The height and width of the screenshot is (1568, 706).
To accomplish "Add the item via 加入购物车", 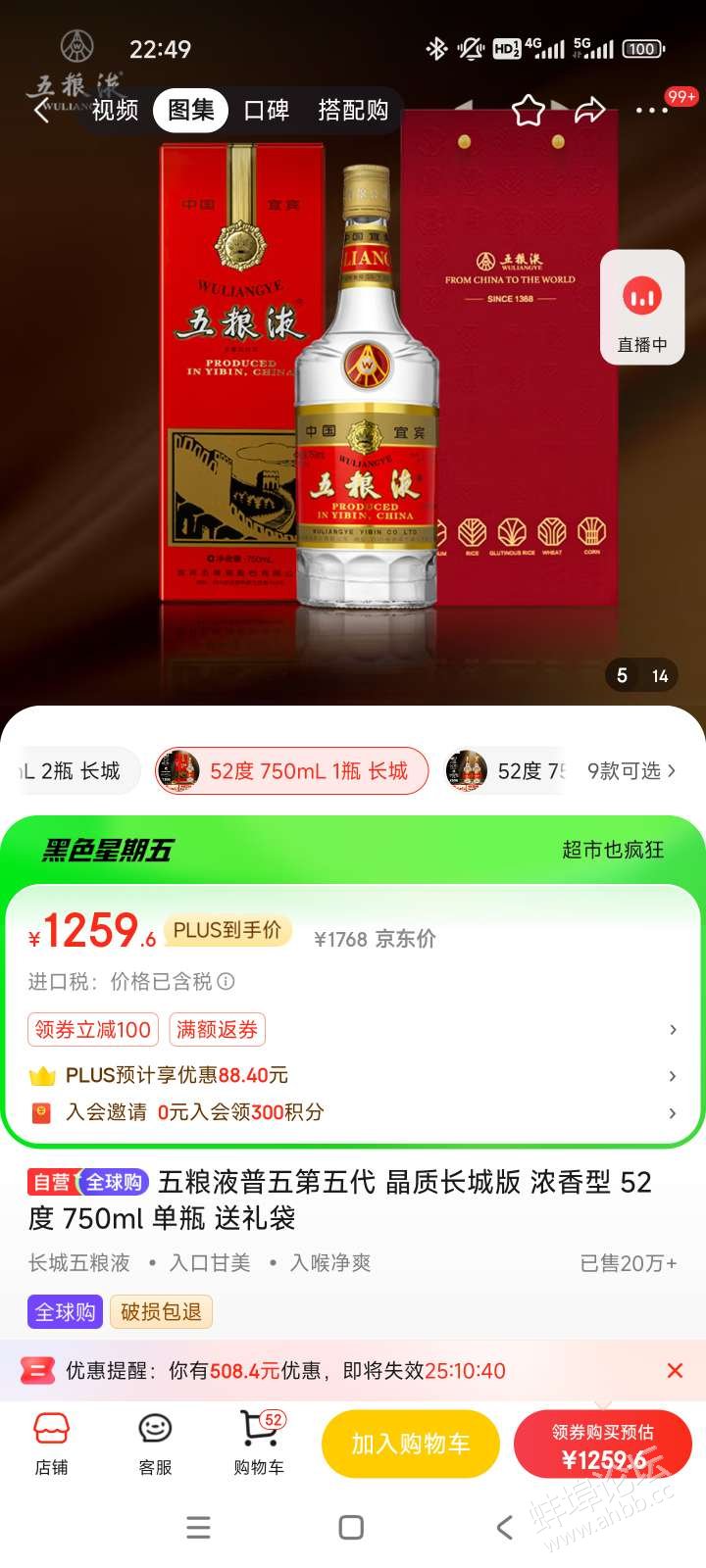I will pos(411,1444).
